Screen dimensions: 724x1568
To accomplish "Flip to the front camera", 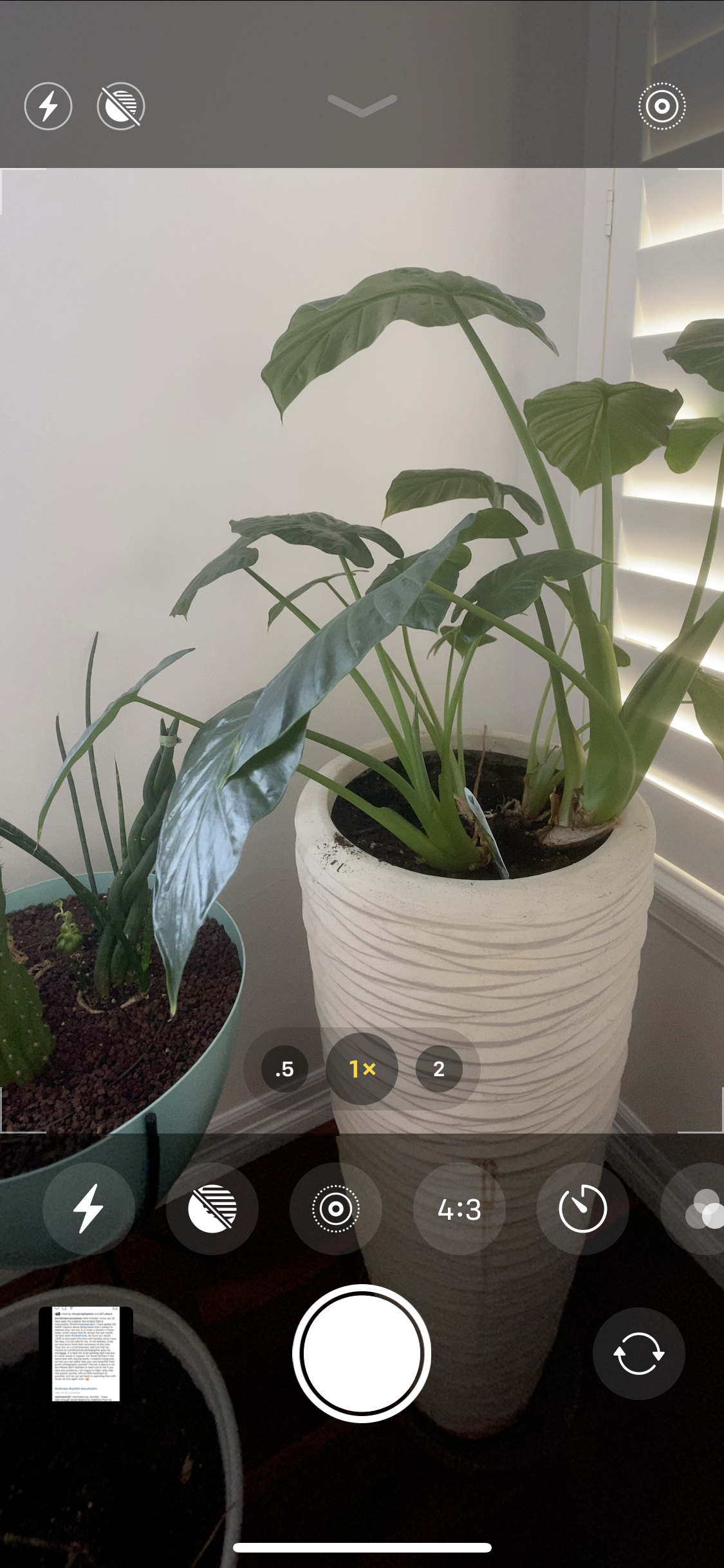I will pyautogui.click(x=638, y=1353).
